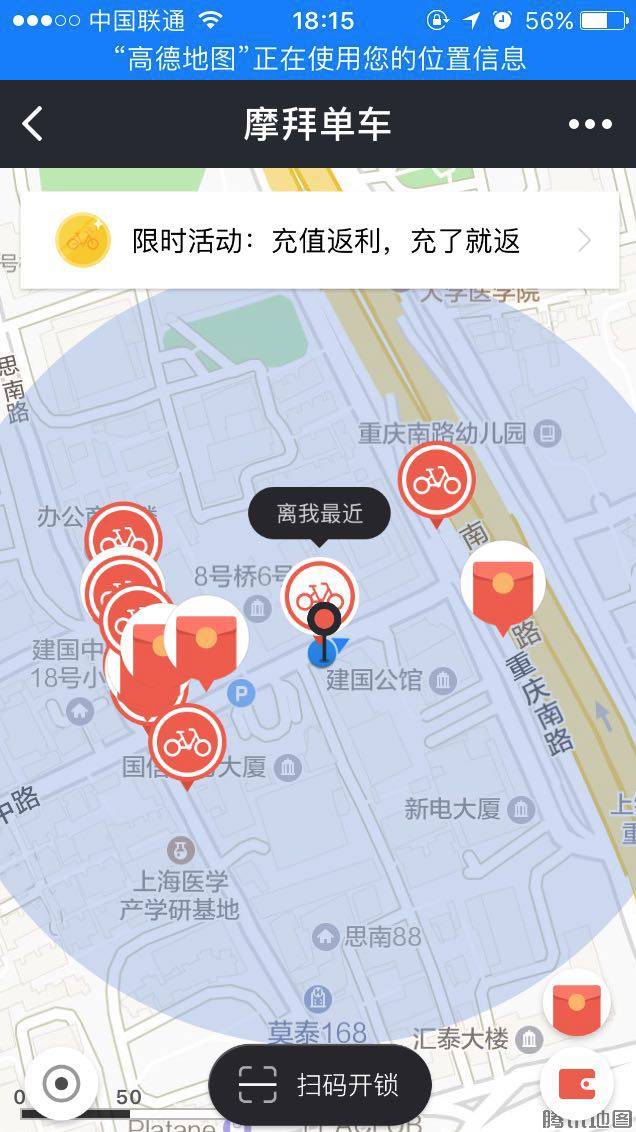The image size is (636, 1132).
Task: Open the 限时活动 recharge promotion banner
Action: coord(319,241)
